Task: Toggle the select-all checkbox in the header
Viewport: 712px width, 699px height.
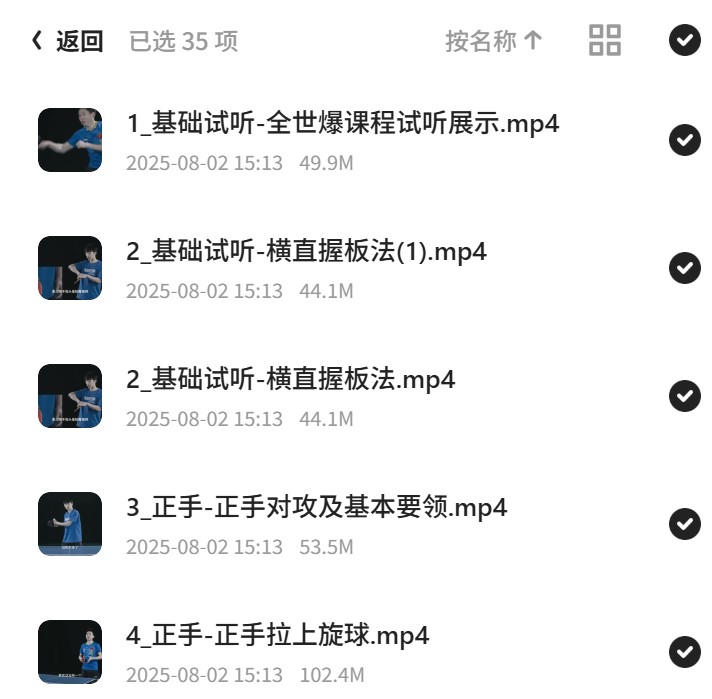Action: 684,40
